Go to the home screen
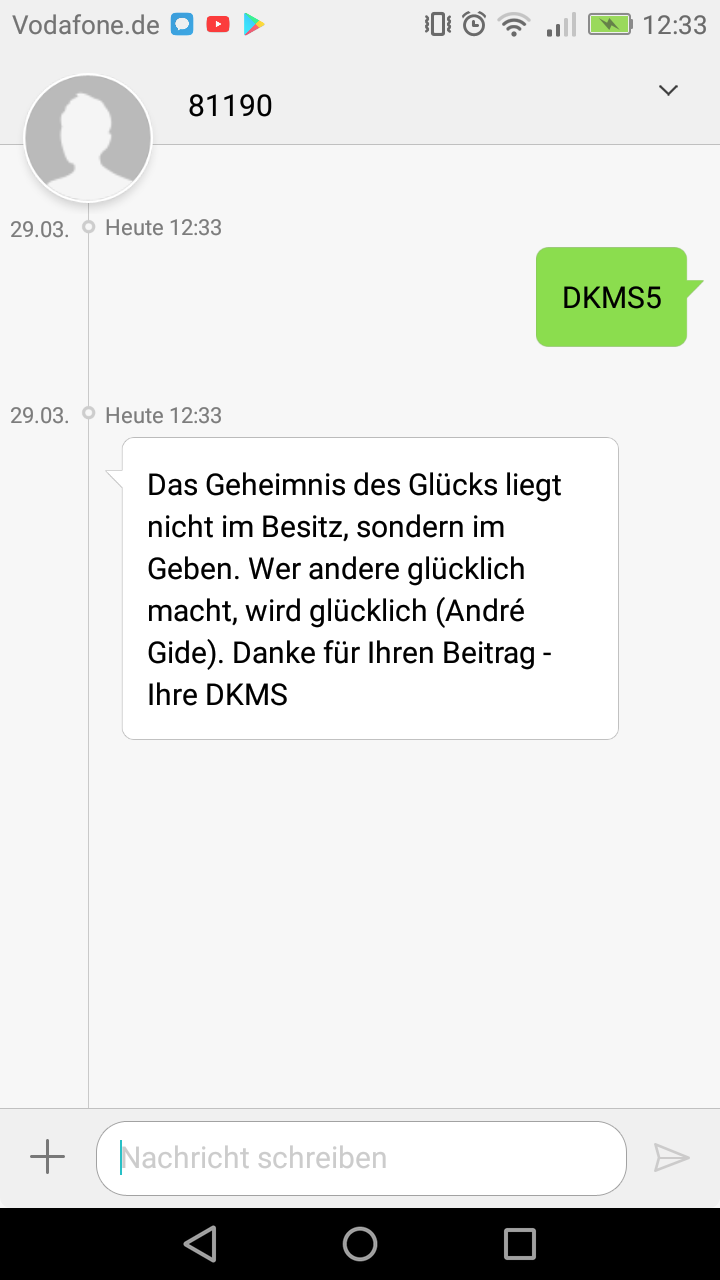 [360, 1243]
